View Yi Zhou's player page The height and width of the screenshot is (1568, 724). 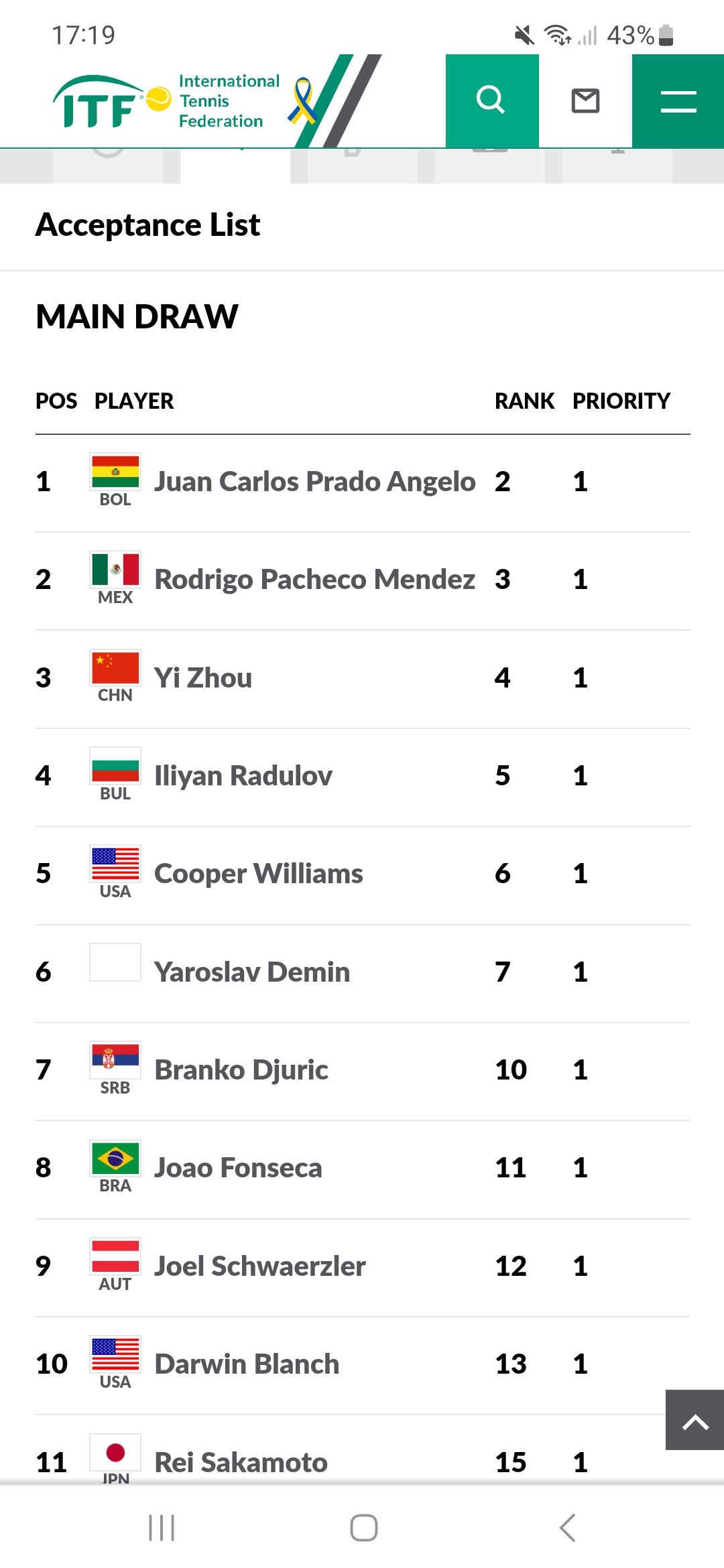(x=203, y=678)
